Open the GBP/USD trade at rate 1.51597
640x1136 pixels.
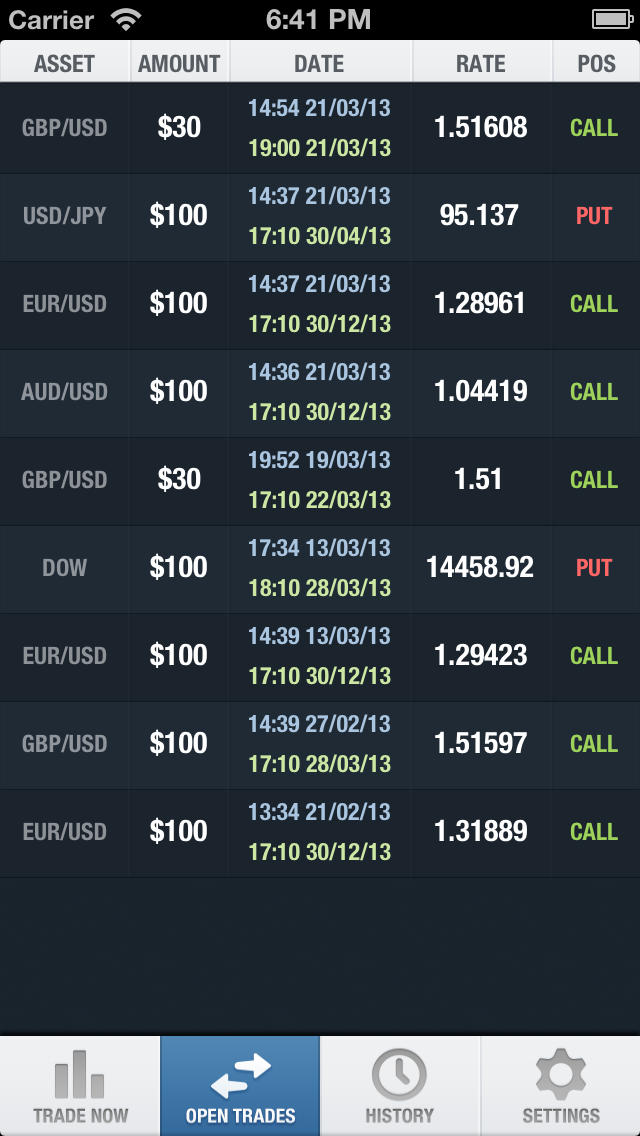click(x=320, y=744)
